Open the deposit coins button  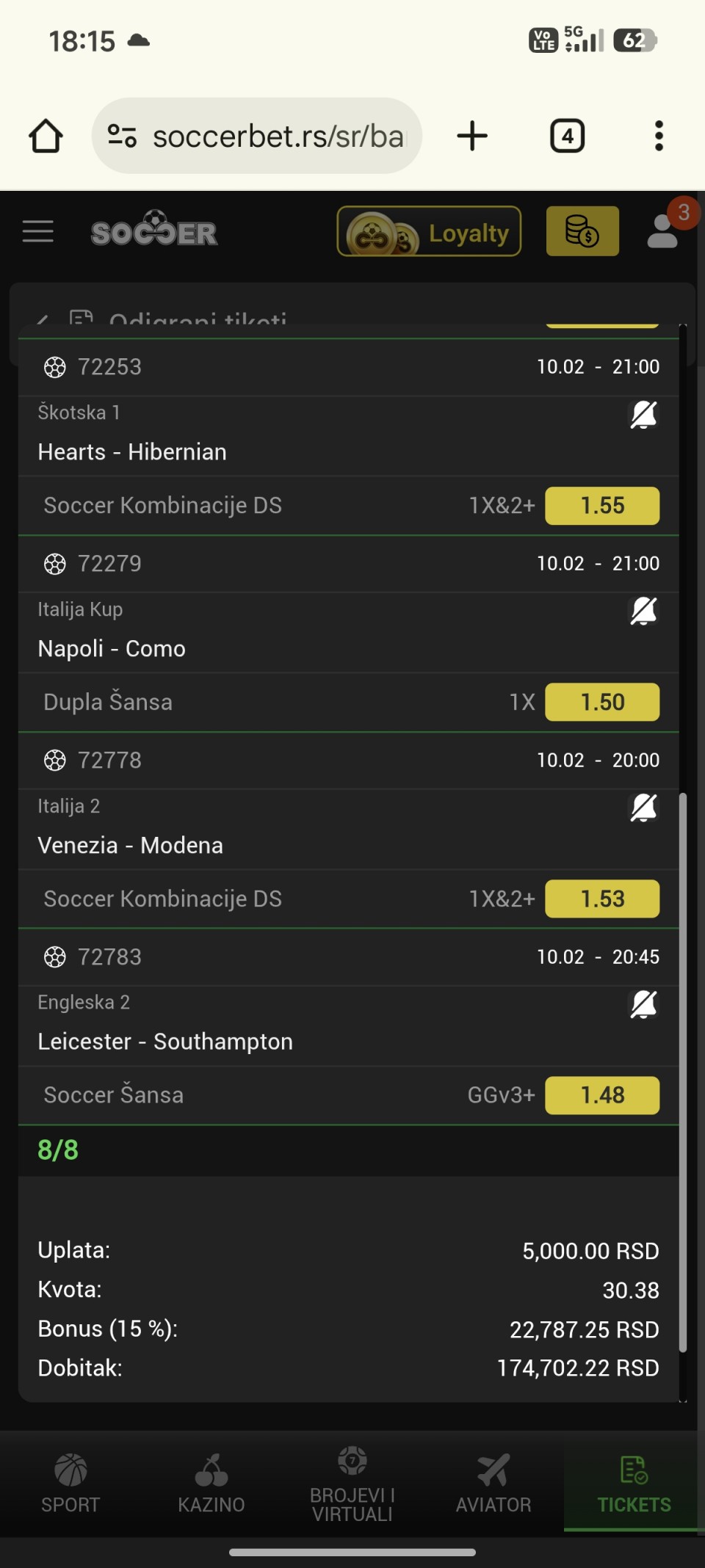coord(582,231)
